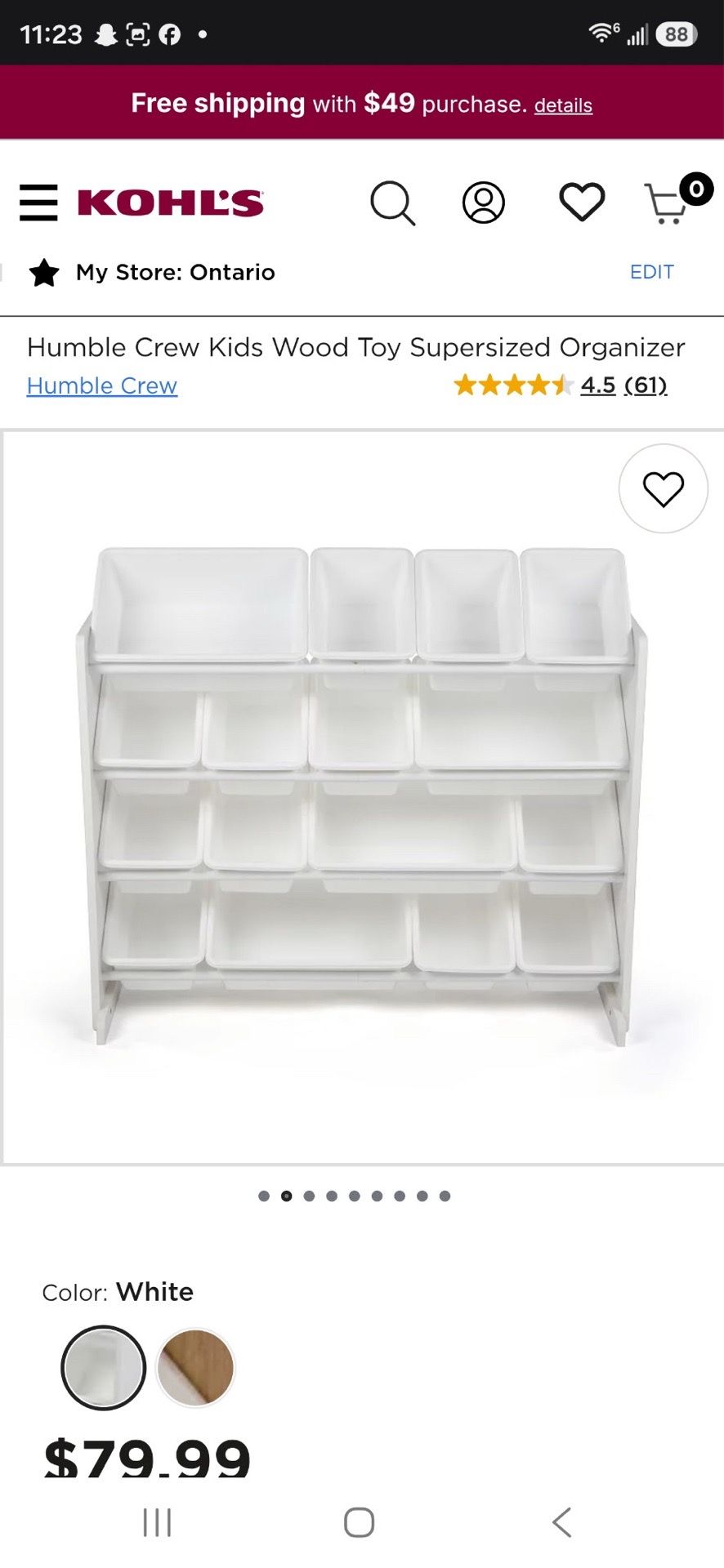The width and height of the screenshot is (724, 1568).
Task: Edit My Store location
Action: [651, 272]
